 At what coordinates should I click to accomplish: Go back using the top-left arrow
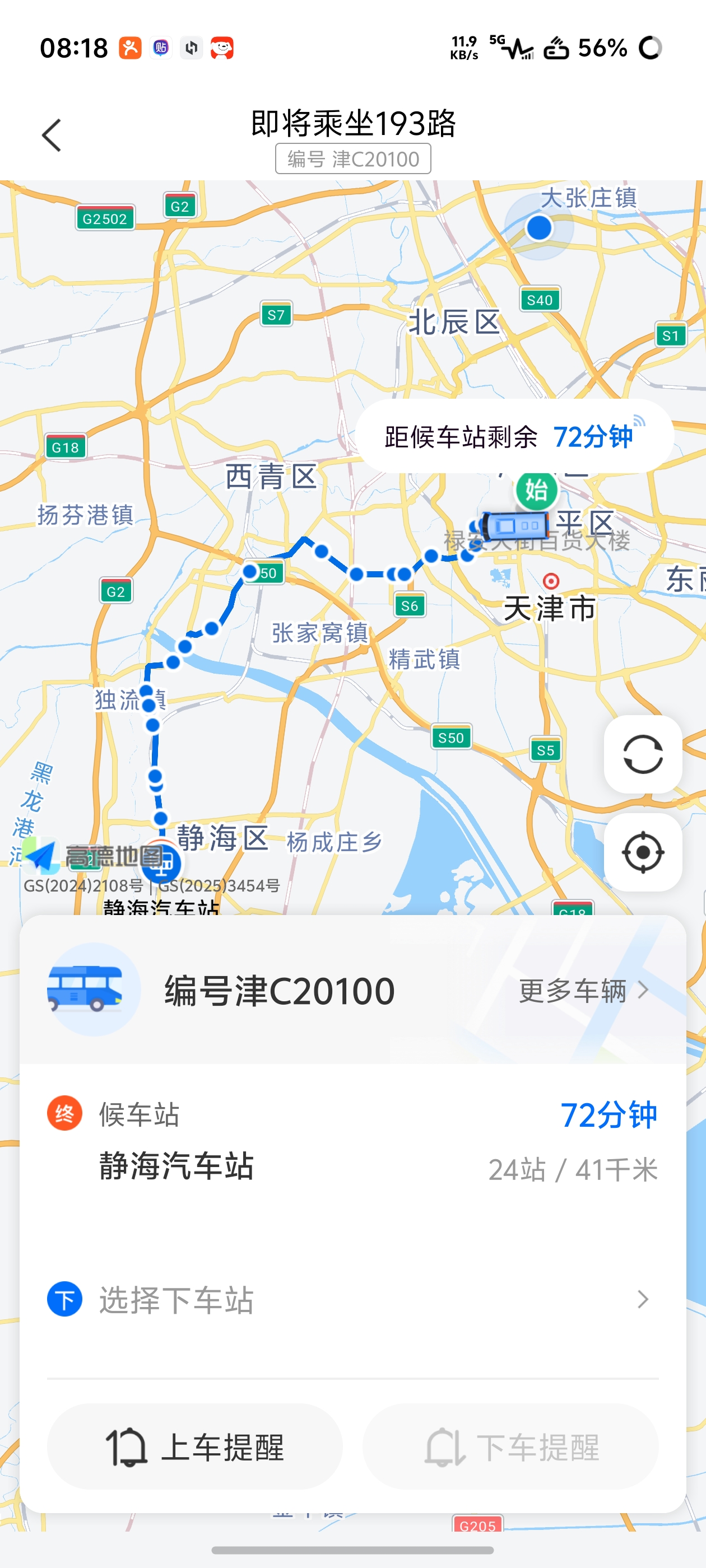(x=52, y=135)
